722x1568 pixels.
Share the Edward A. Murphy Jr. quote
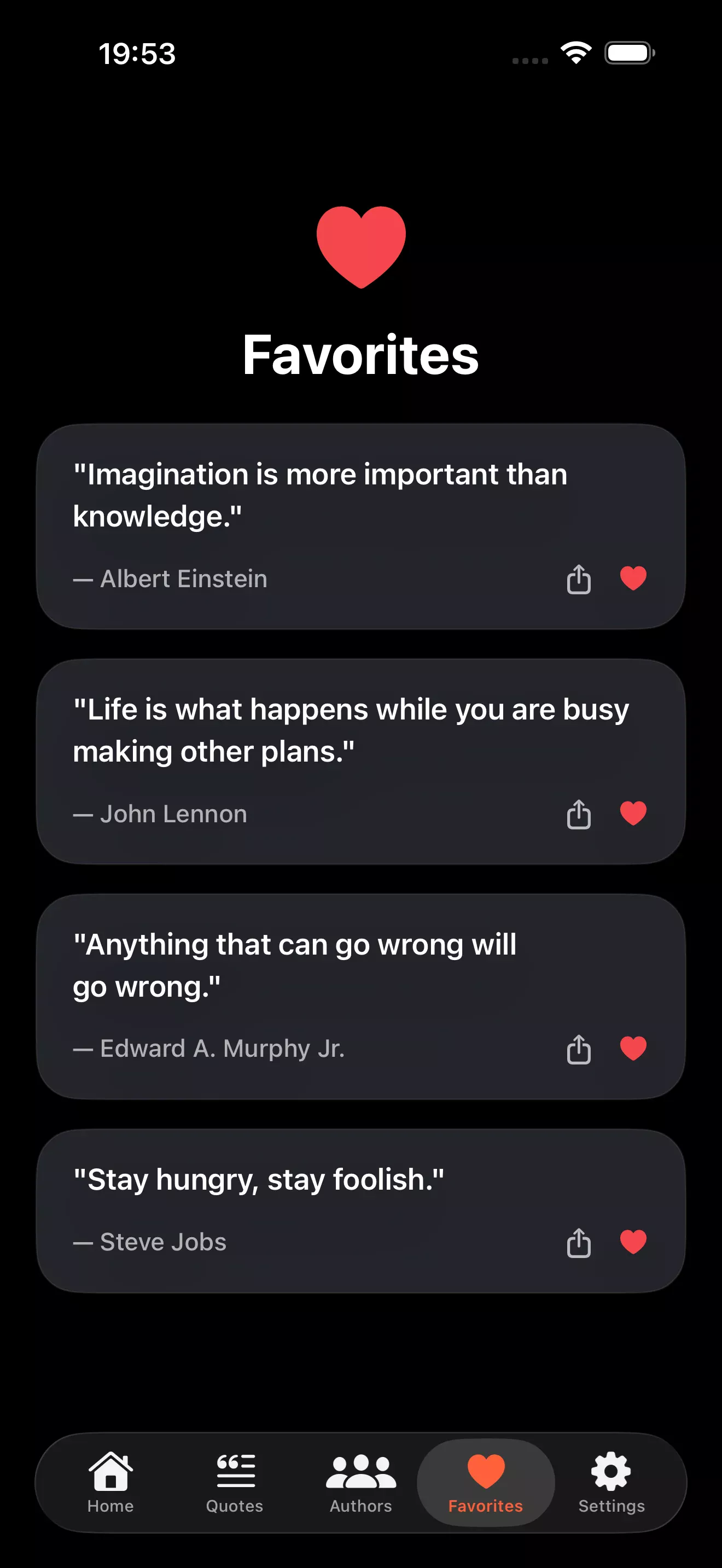578,1049
